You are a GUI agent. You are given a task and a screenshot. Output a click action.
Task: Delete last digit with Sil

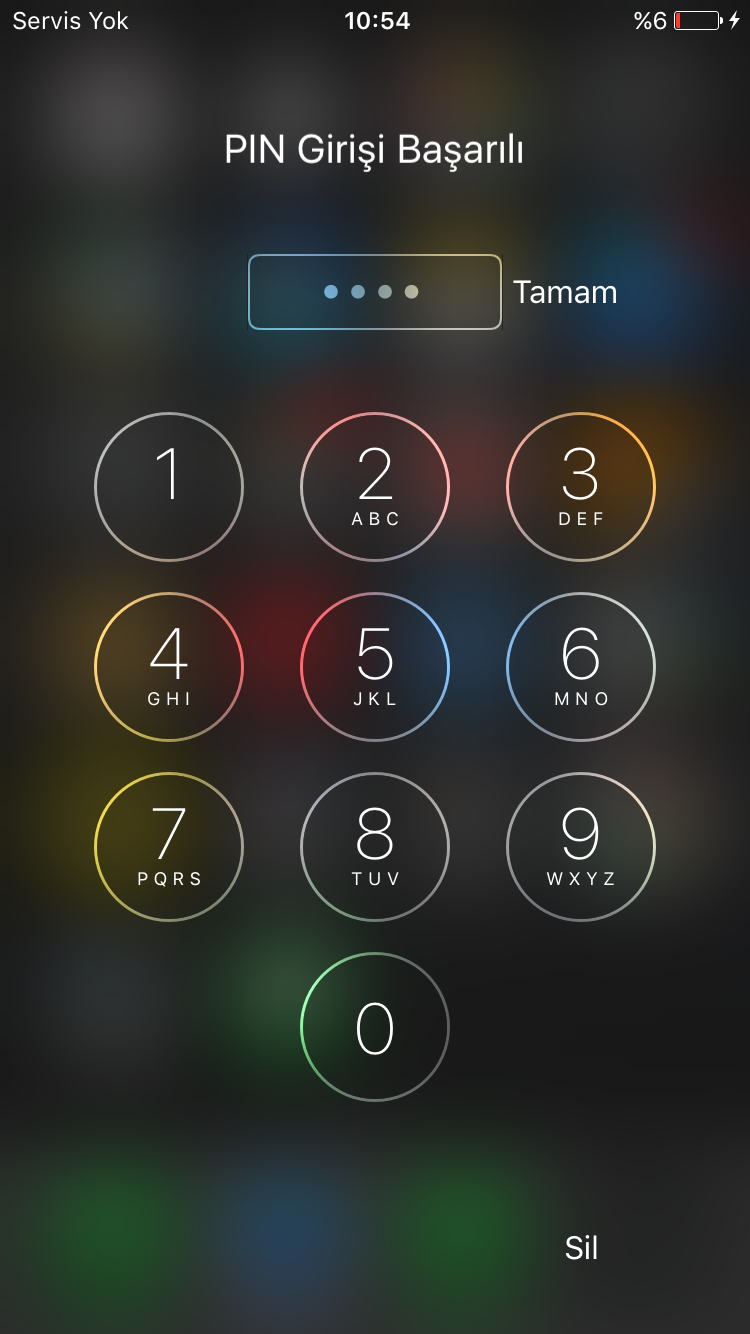581,1248
